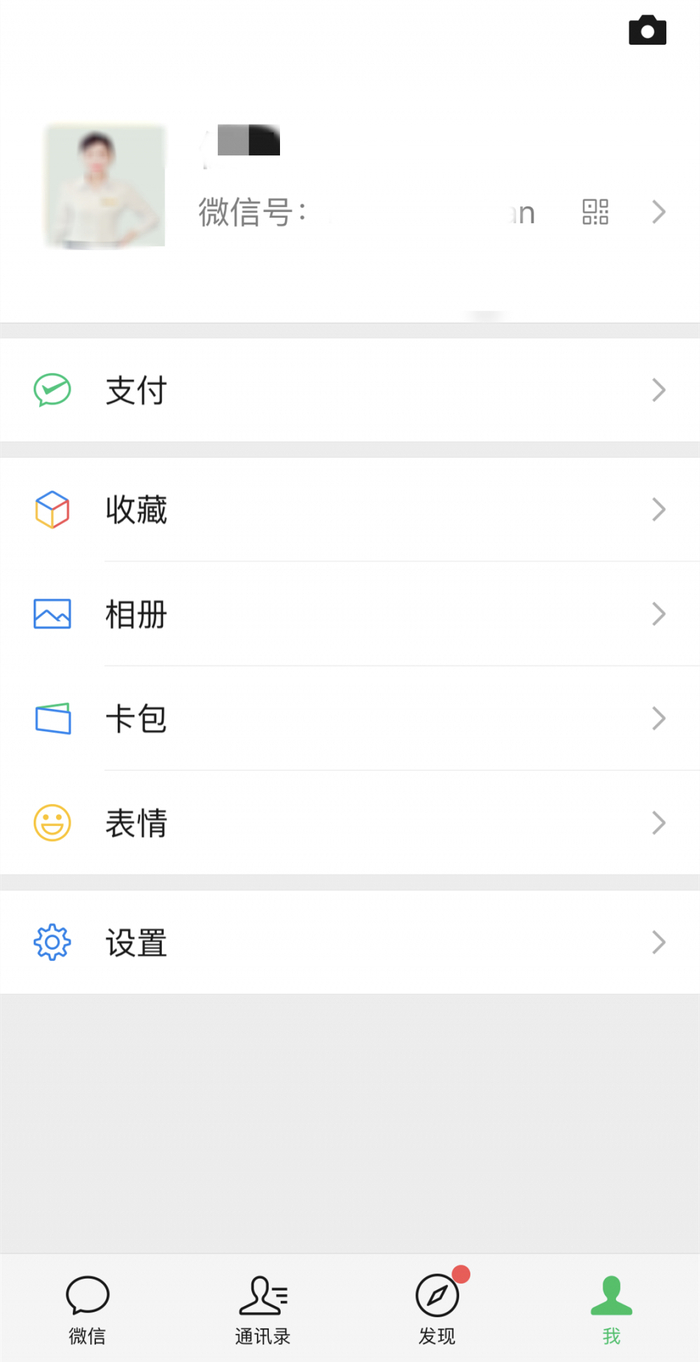Screen dimensions: 700x1362
Task: Open 相册 album row
Action: pyautogui.click(x=350, y=614)
